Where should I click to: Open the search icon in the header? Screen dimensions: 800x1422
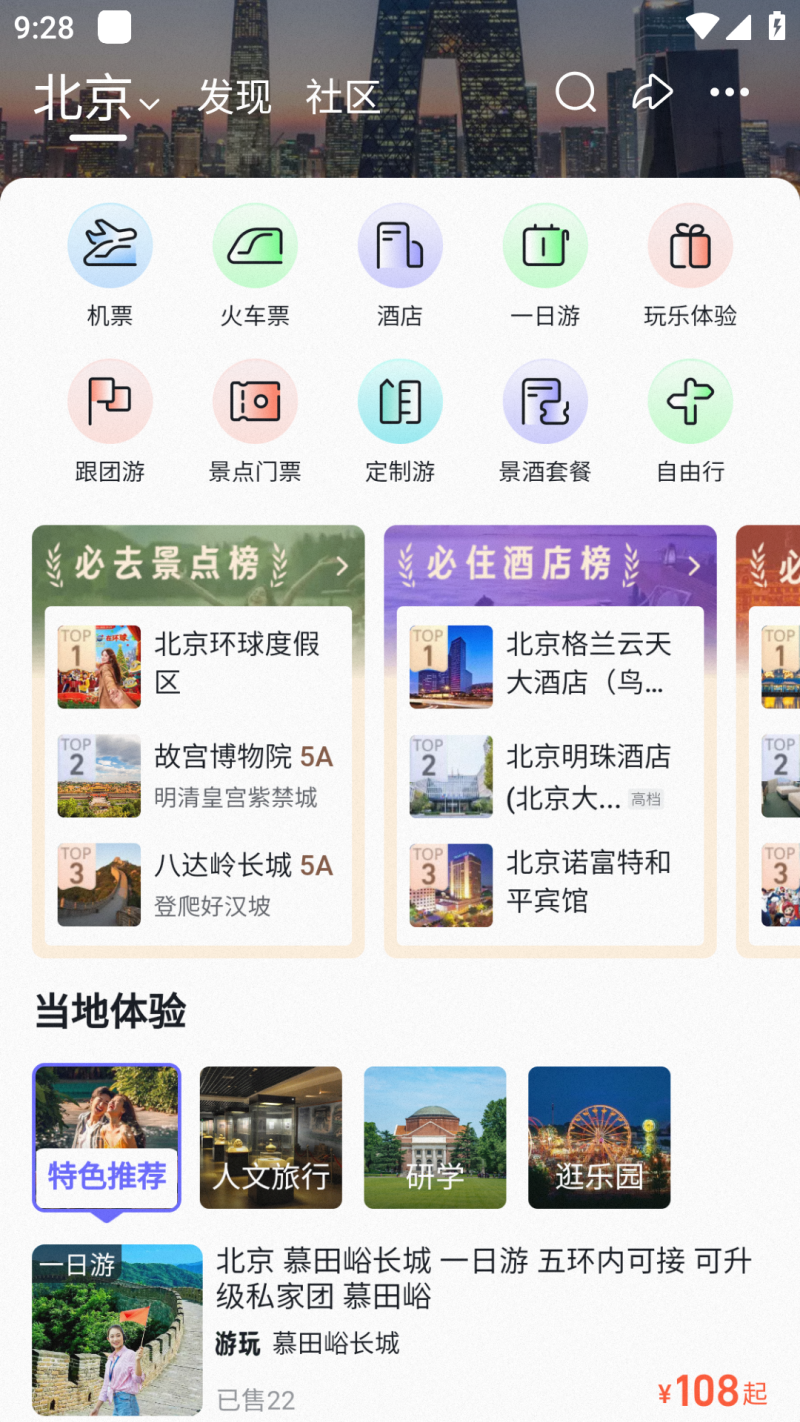coord(575,92)
